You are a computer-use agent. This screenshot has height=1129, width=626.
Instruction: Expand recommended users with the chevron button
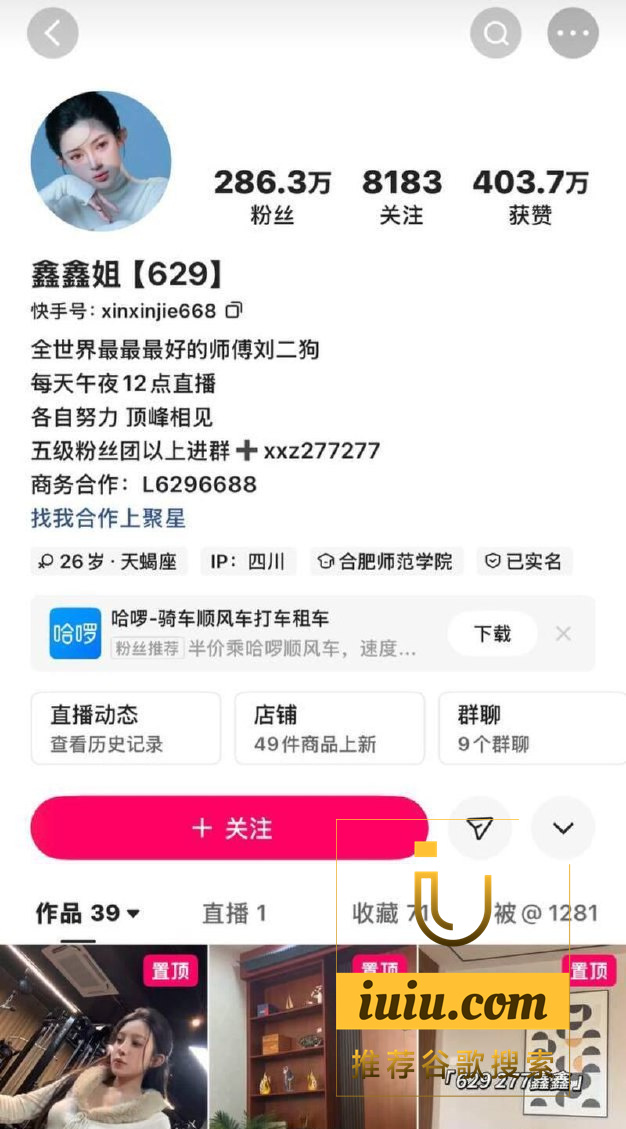click(563, 828)
